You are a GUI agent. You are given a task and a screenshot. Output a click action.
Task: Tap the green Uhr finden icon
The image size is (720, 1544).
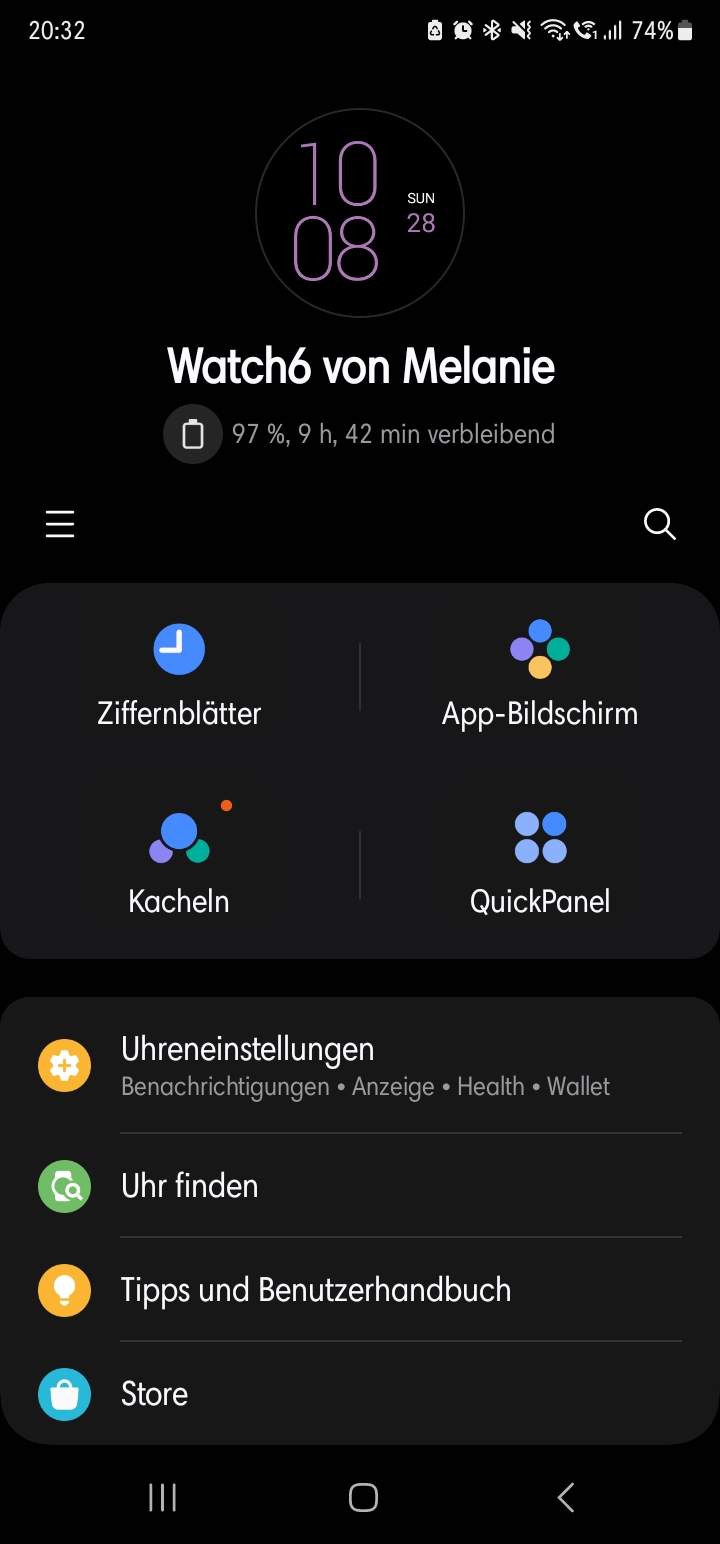63,1186
